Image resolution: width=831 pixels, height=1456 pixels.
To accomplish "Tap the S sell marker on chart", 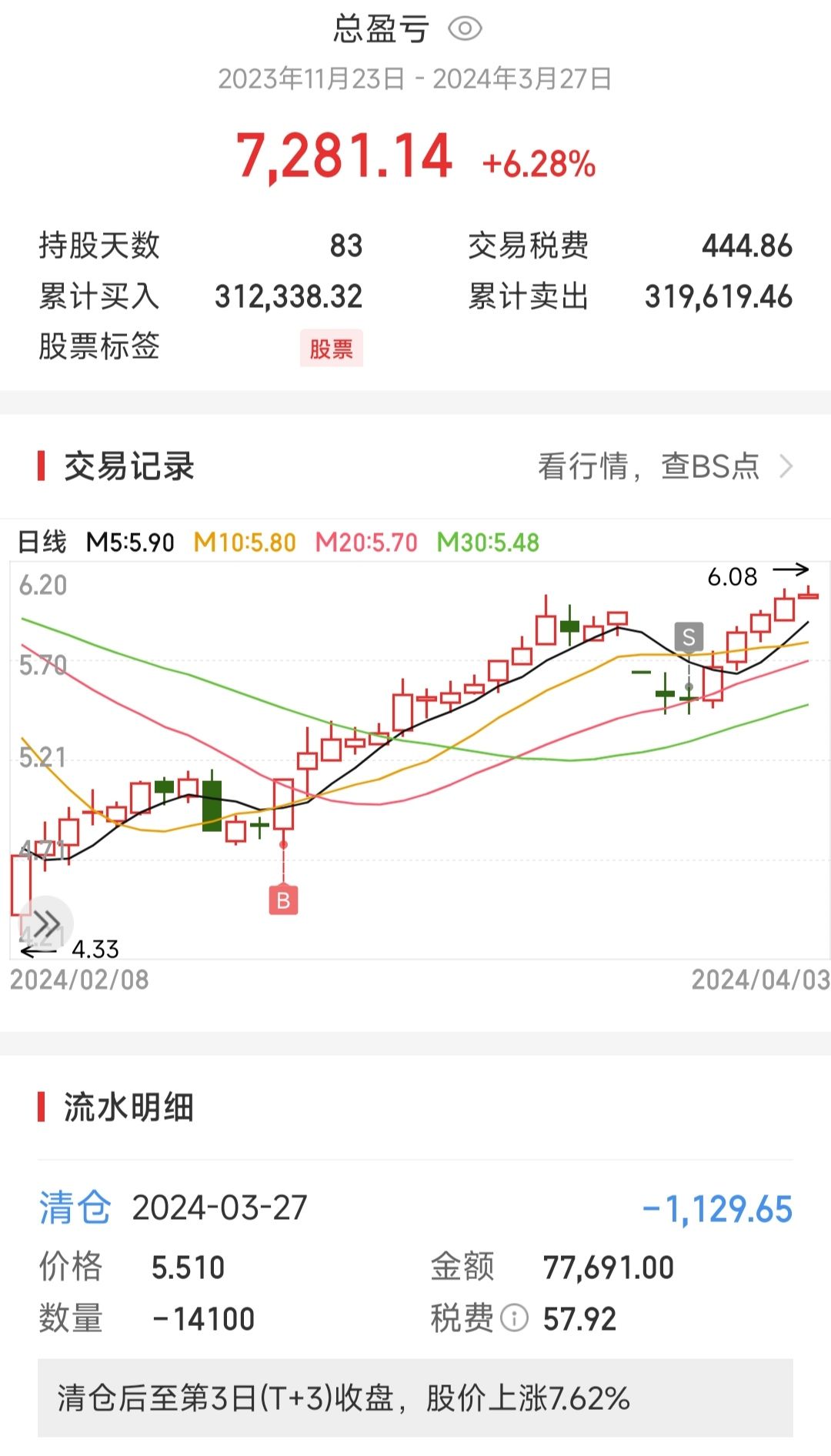I will (689, 637).
